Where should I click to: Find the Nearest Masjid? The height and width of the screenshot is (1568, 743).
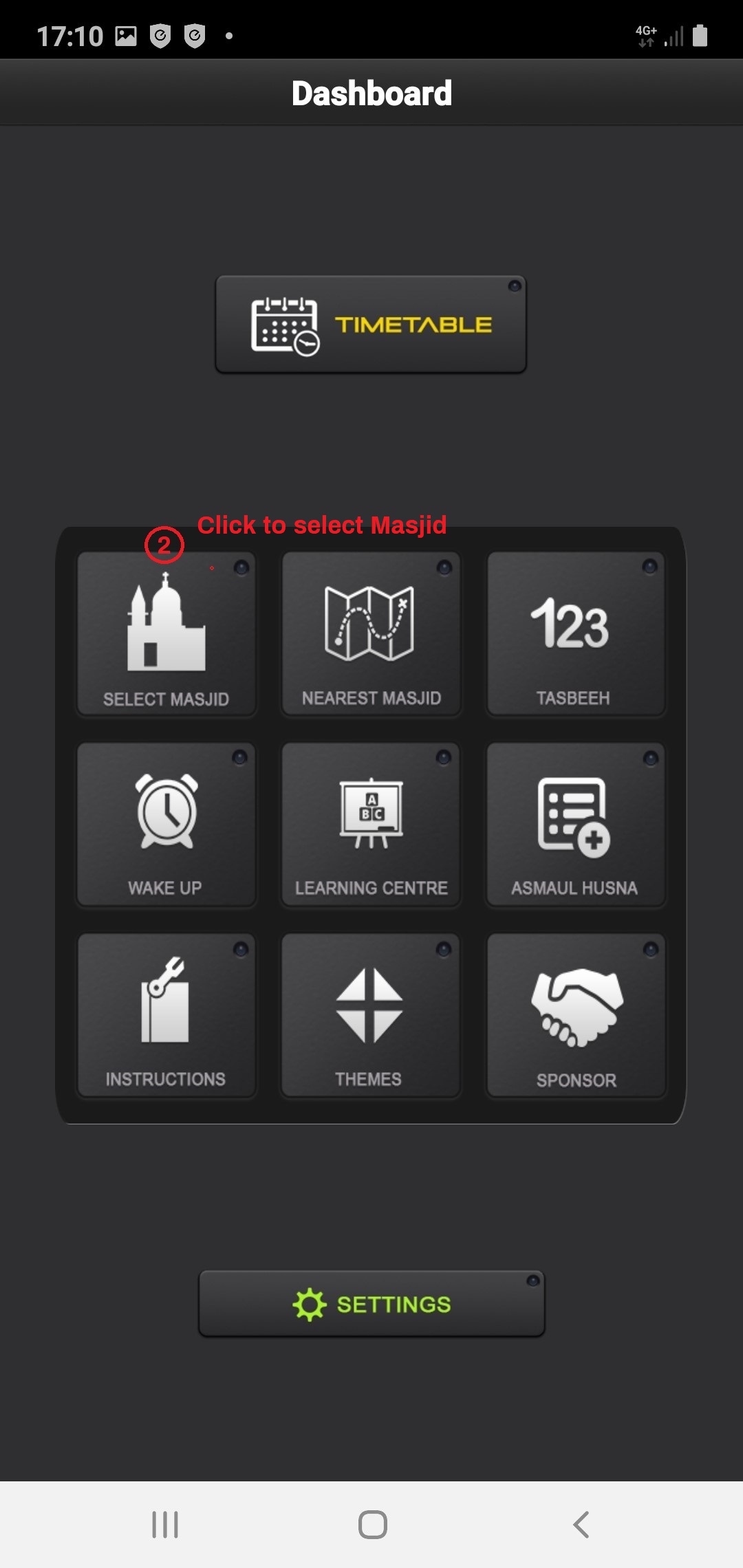(371, 635)
